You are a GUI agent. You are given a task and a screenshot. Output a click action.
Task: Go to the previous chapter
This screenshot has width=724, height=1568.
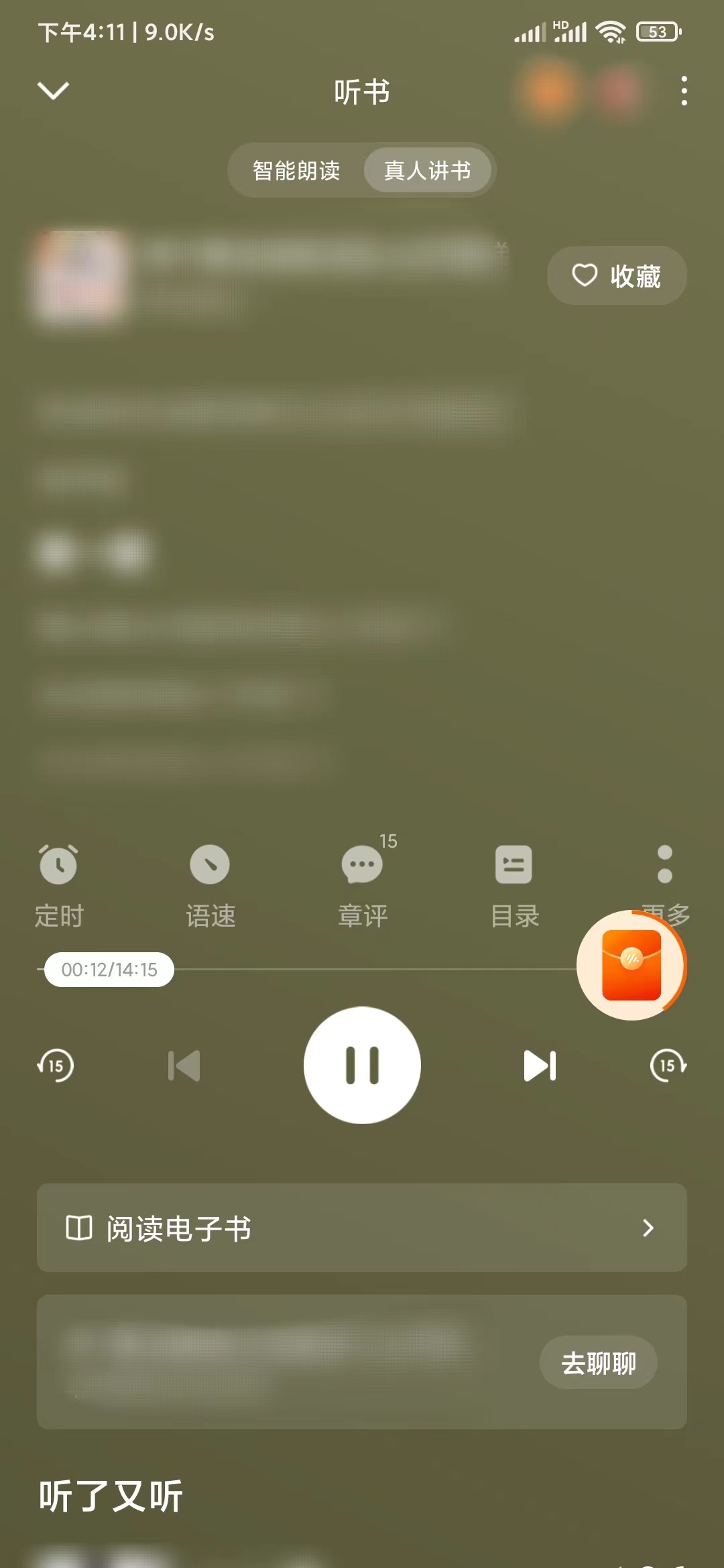point(184,1065)
